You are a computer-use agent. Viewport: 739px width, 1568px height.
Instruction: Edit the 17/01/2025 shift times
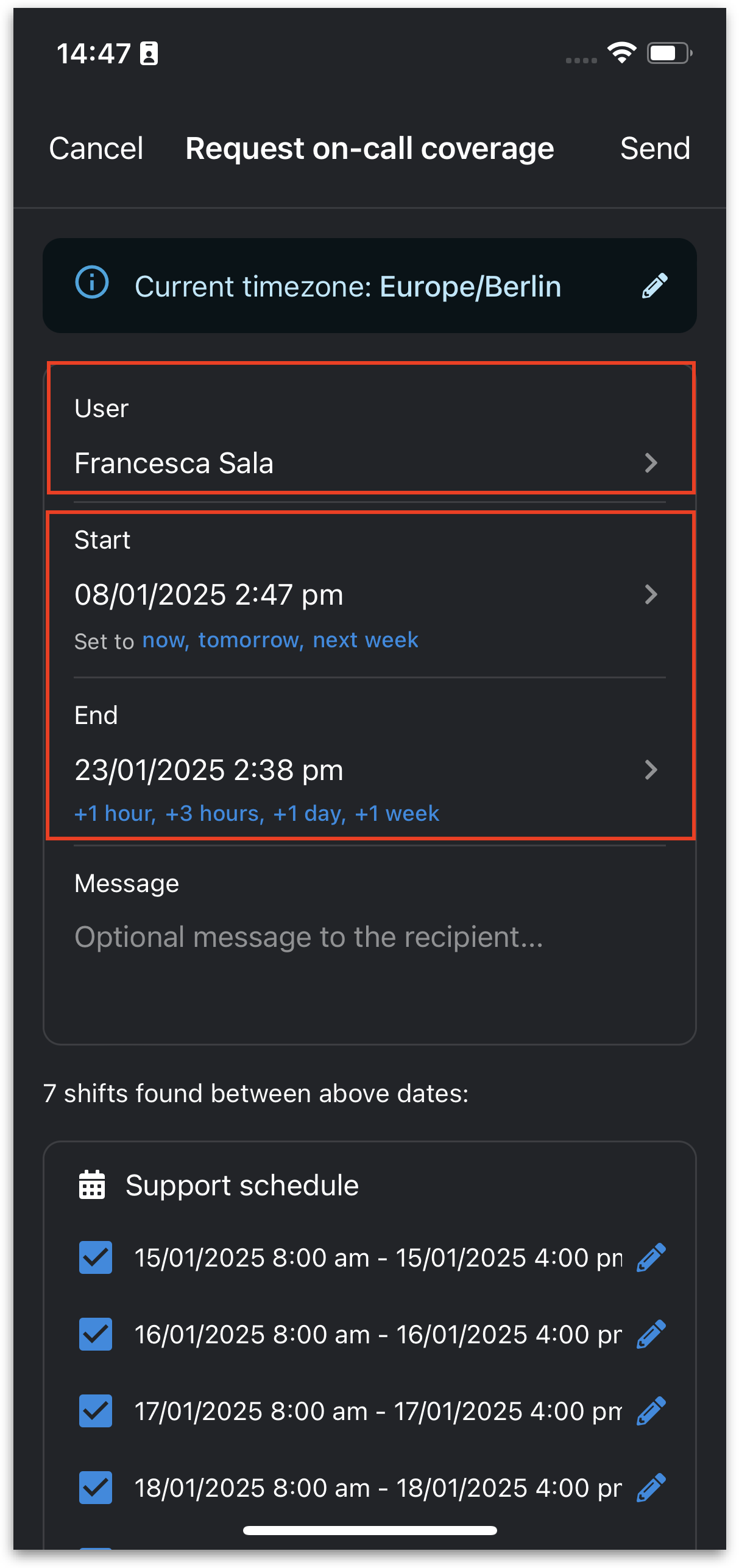[651, 1411]
